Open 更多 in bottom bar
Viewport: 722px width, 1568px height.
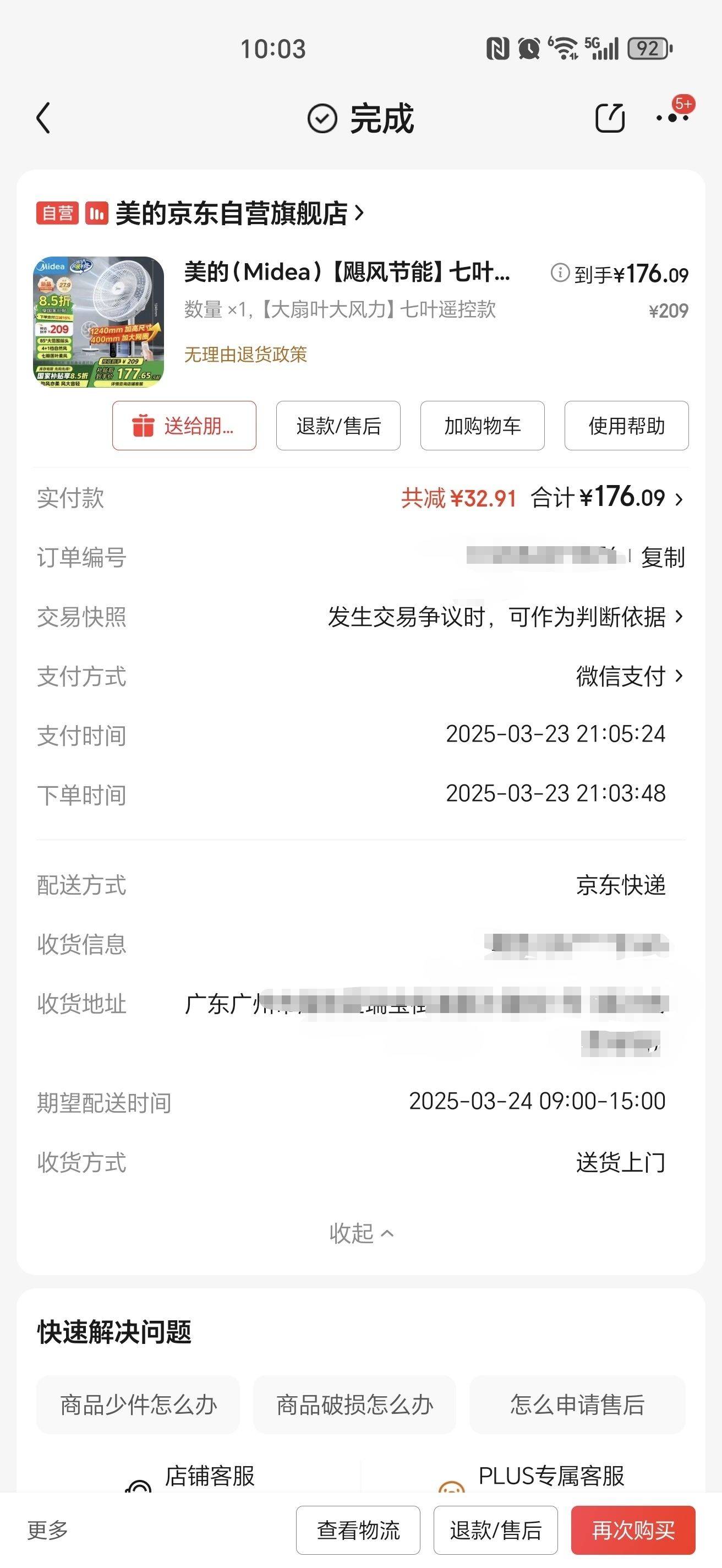click(47, 1529)
